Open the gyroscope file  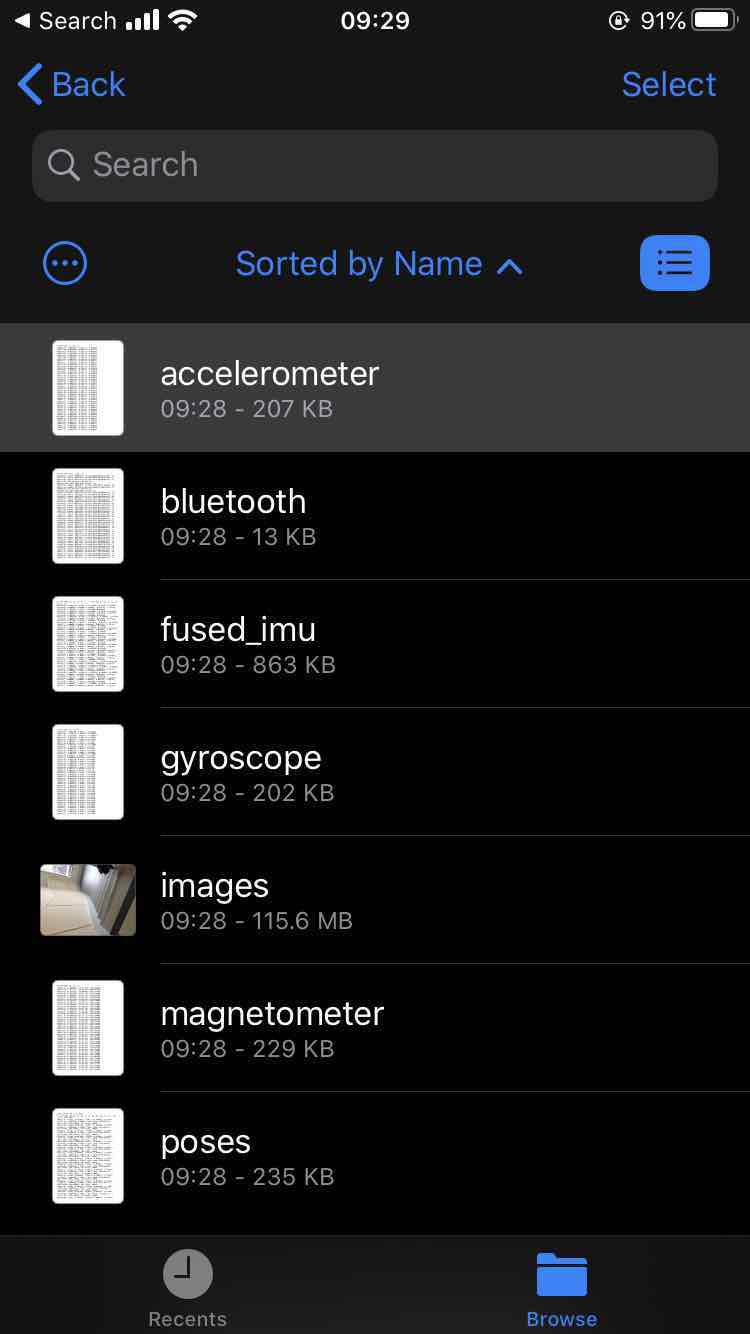(375, 772)
